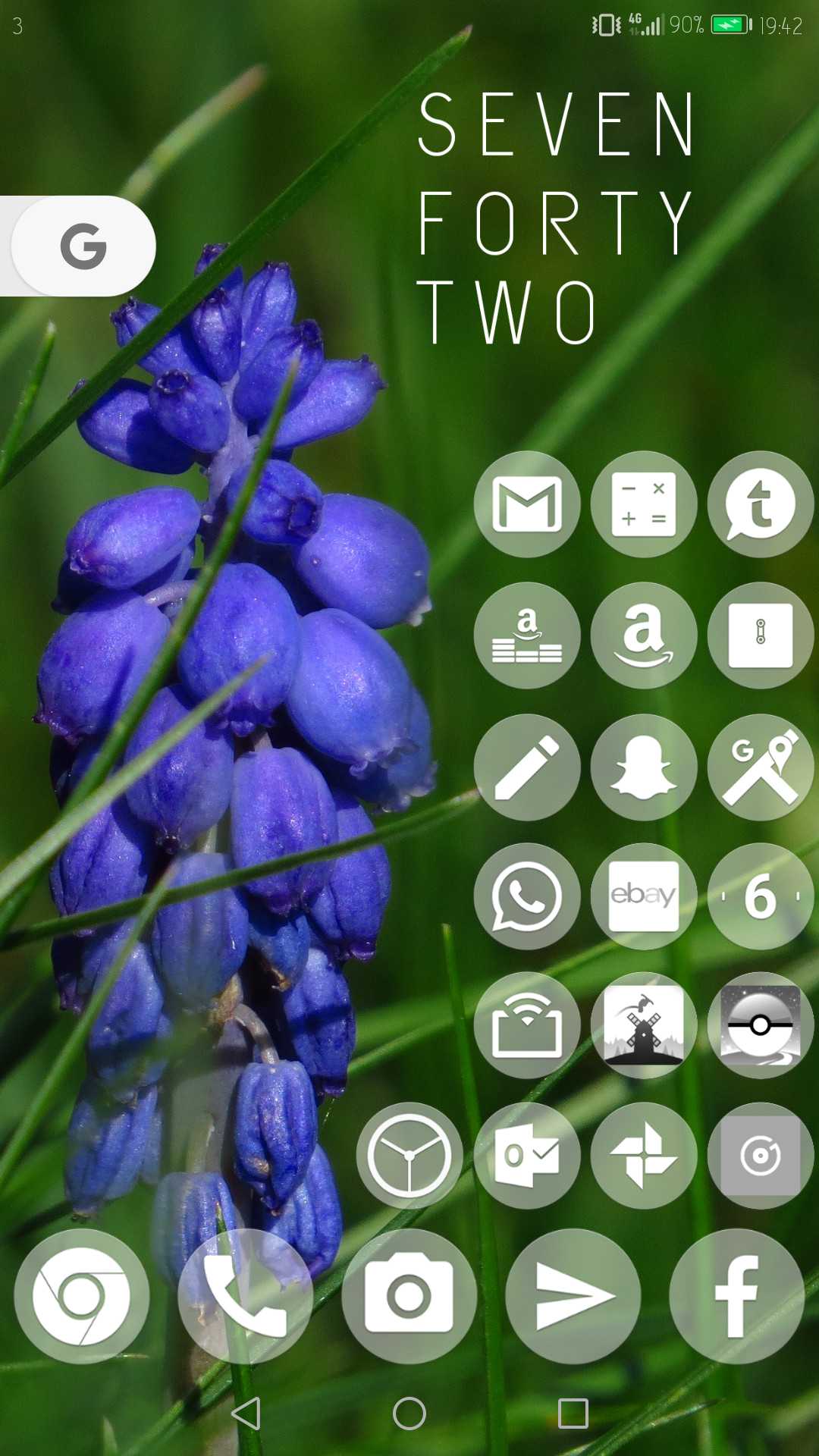Launch the Facebook app
This screenshot has height=1456, width=819.
(736, 1296)
